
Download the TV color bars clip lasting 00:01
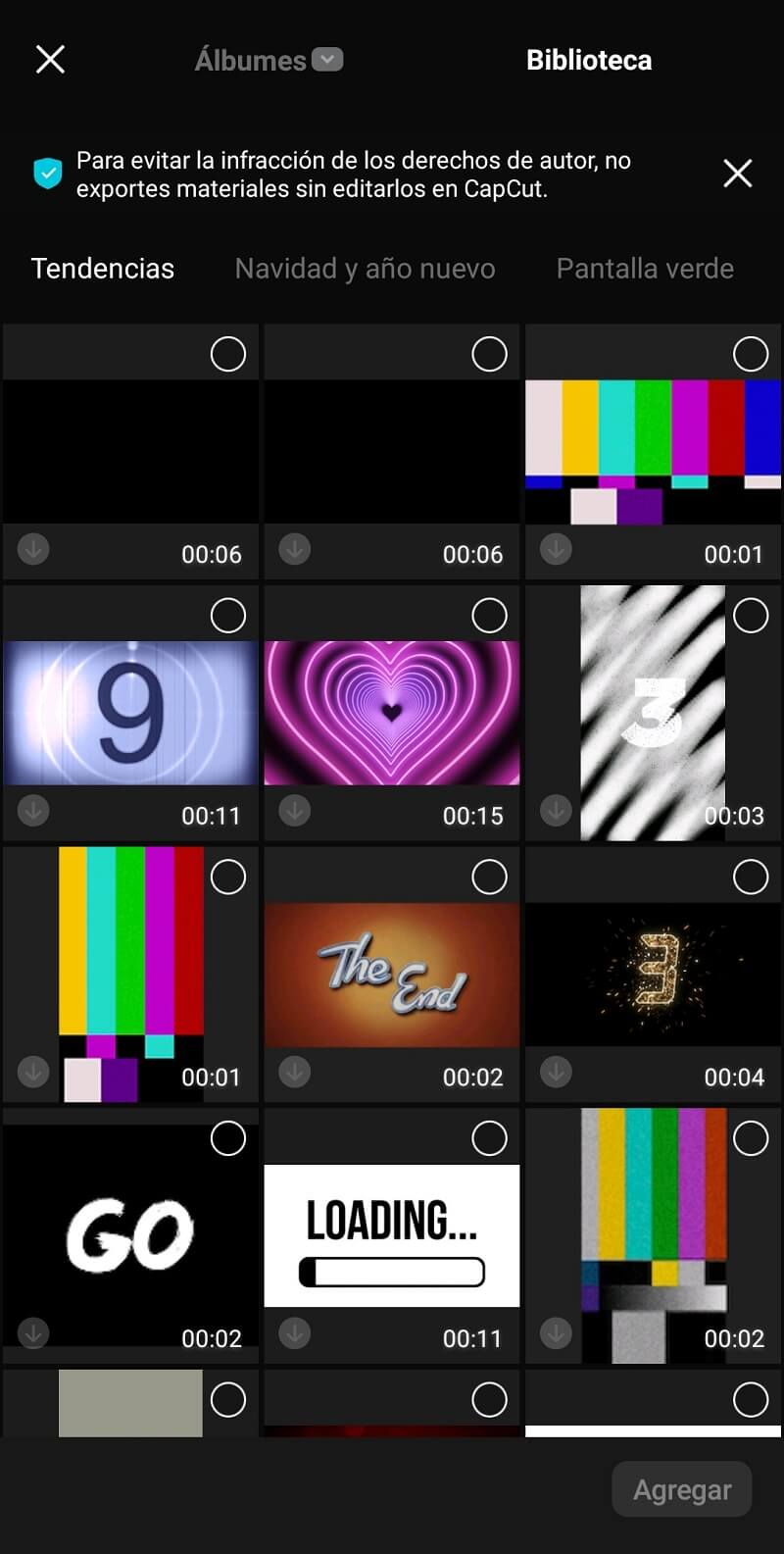pos(556,549)
